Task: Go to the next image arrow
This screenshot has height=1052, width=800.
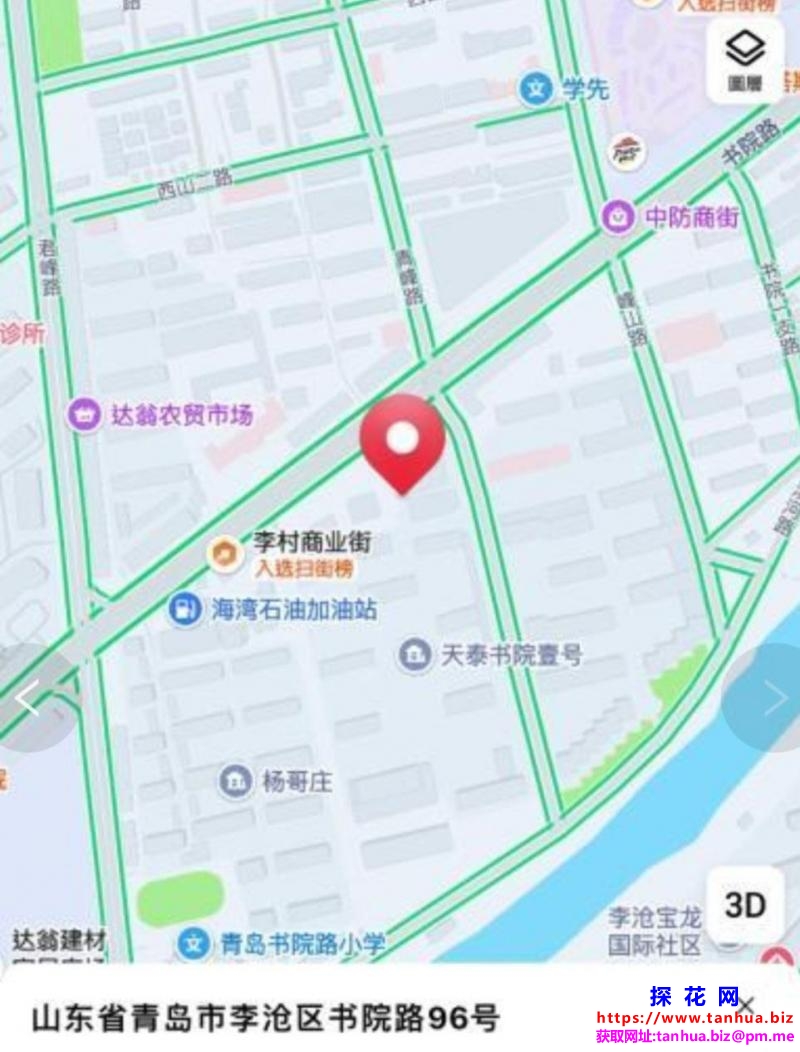Action: [x=773, y=699]
